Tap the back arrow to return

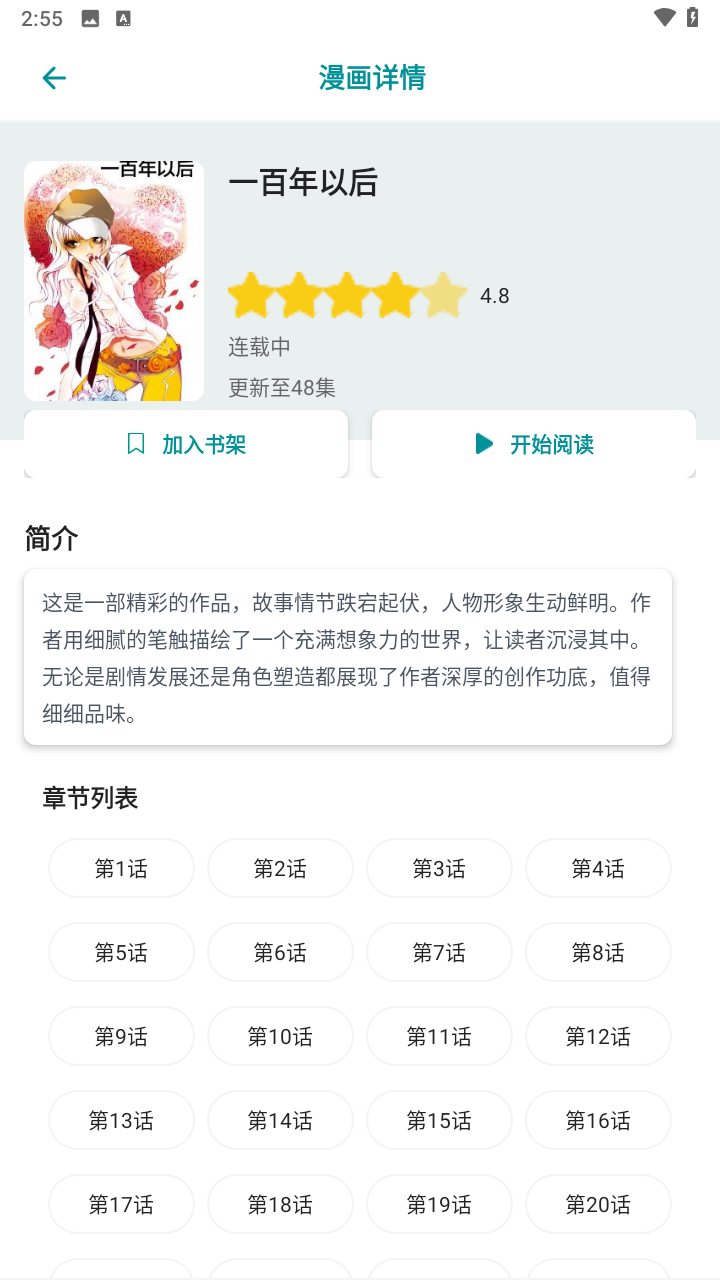(53, 77)
